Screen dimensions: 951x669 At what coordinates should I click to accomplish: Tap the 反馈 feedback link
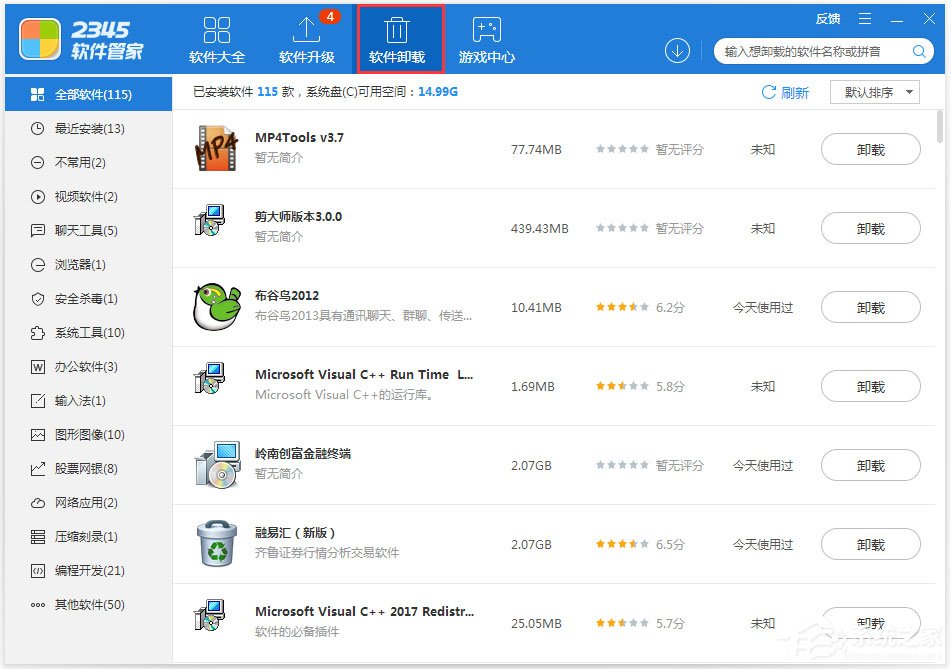(827, 18)
